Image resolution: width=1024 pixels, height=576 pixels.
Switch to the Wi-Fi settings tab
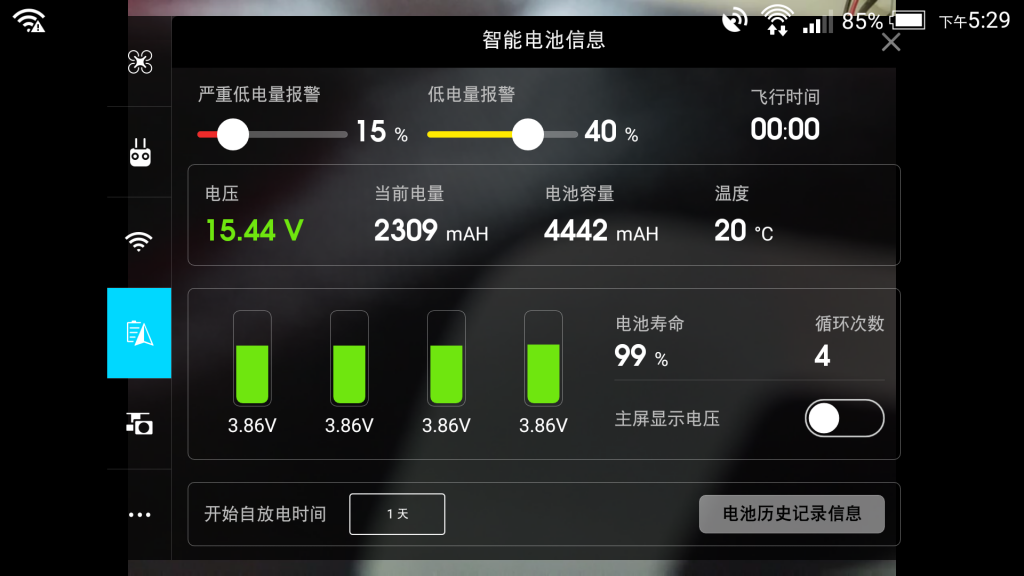coord(139,241)
